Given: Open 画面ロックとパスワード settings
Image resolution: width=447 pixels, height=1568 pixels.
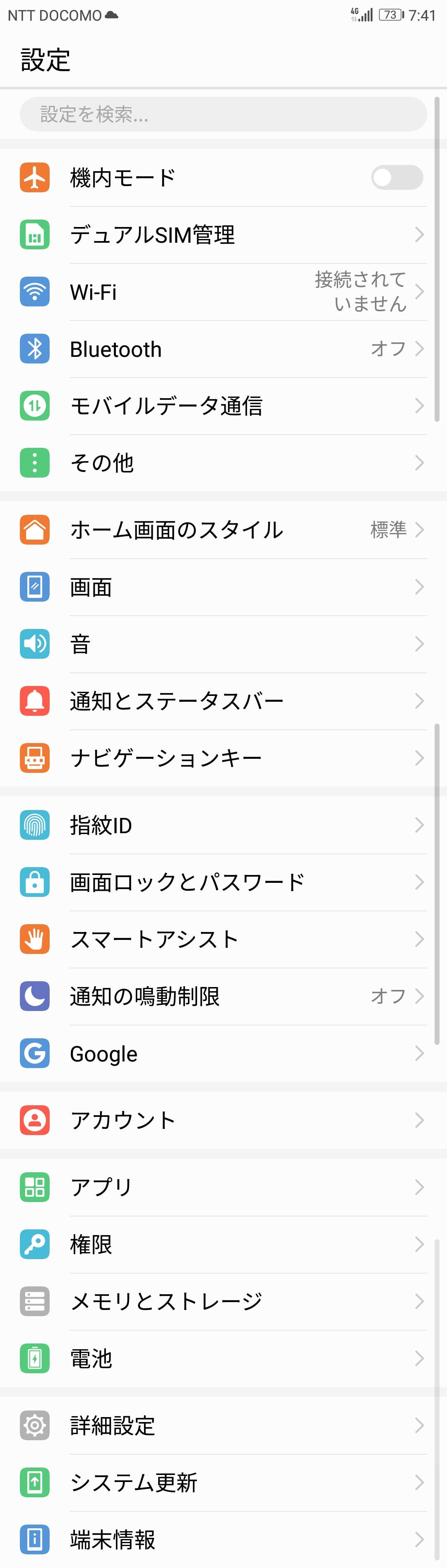Looking at the screenshot, I should 223,882.
